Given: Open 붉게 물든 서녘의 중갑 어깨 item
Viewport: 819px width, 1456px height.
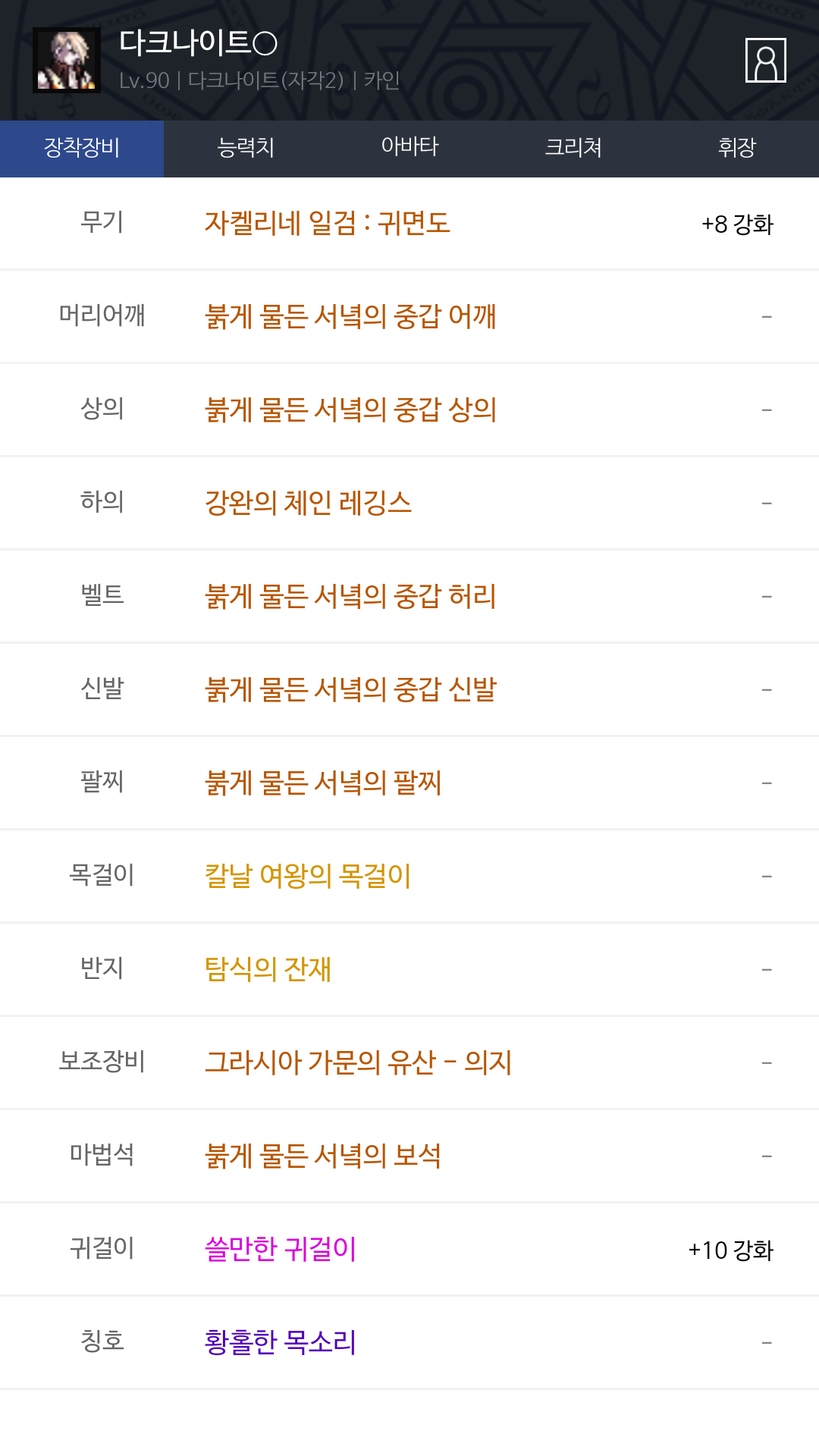Looking at the screenshot, I should 350,316.
